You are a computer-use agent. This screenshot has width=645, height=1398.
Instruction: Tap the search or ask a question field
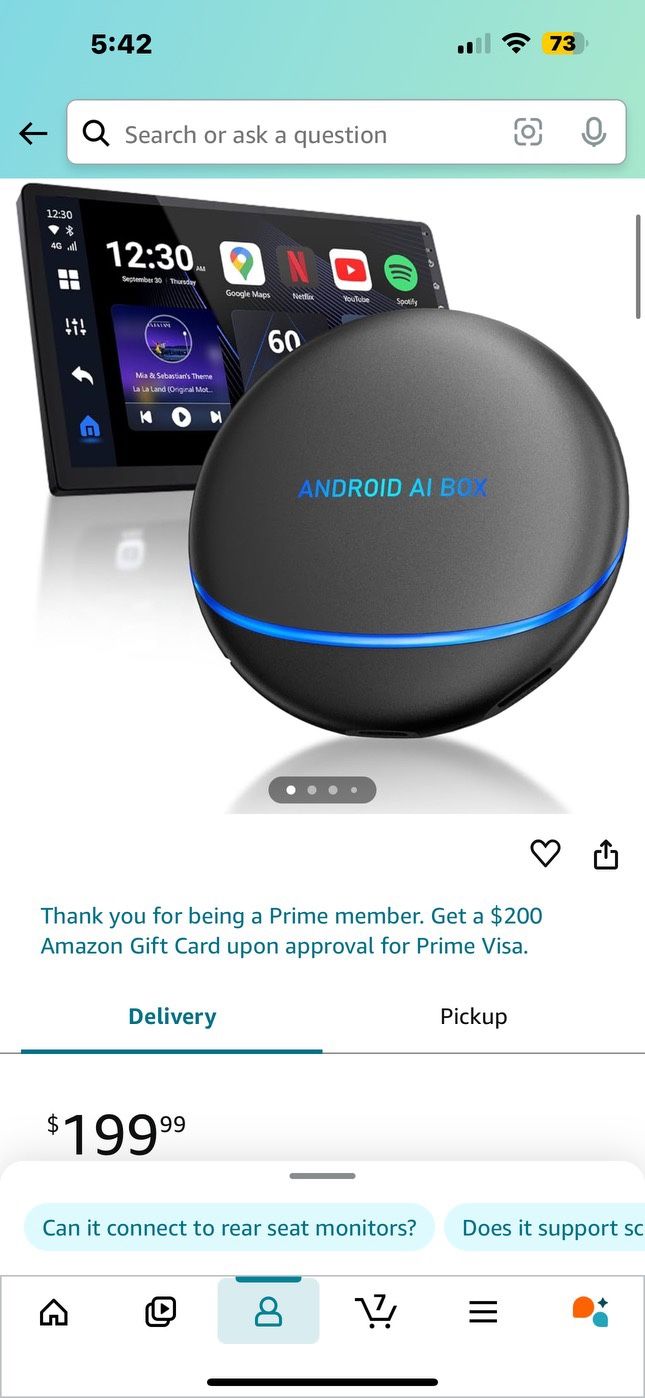(290, 134)
